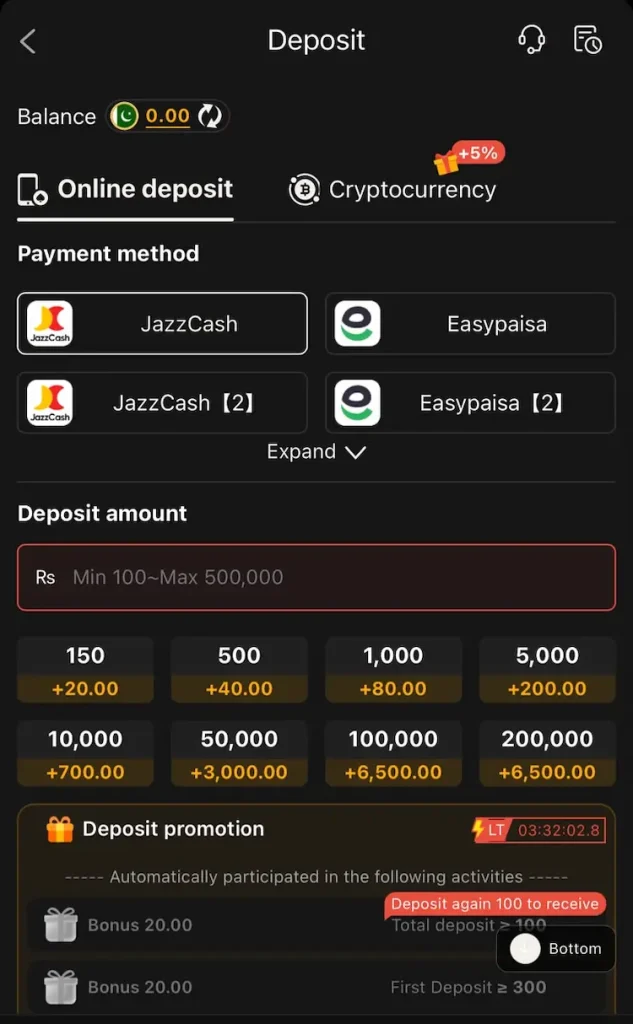
Task: Pick the 150 deposit amount
Action: click(86, 670)
